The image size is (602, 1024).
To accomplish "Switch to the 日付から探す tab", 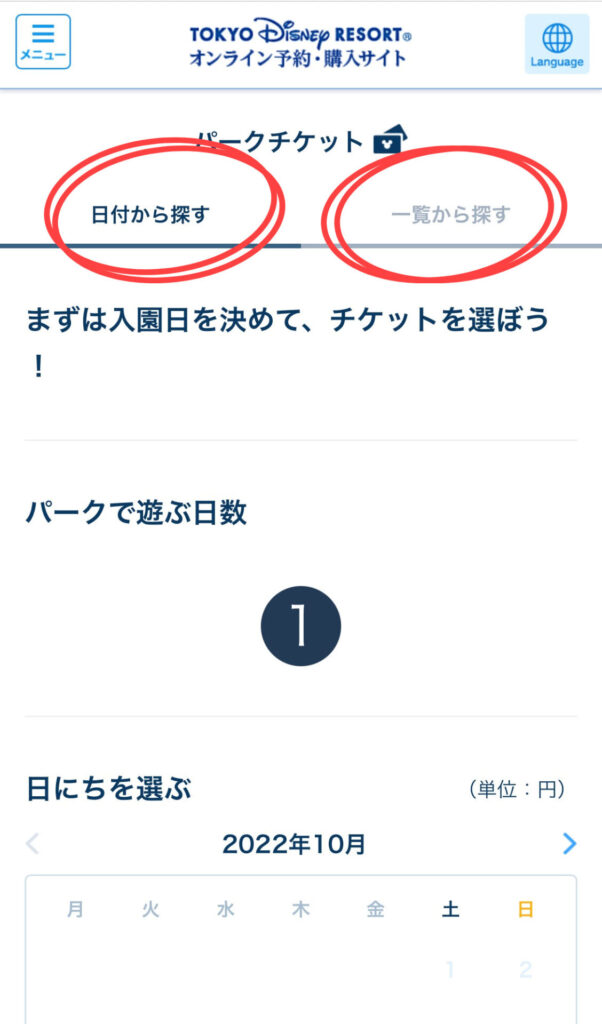I will click(150, 215).
